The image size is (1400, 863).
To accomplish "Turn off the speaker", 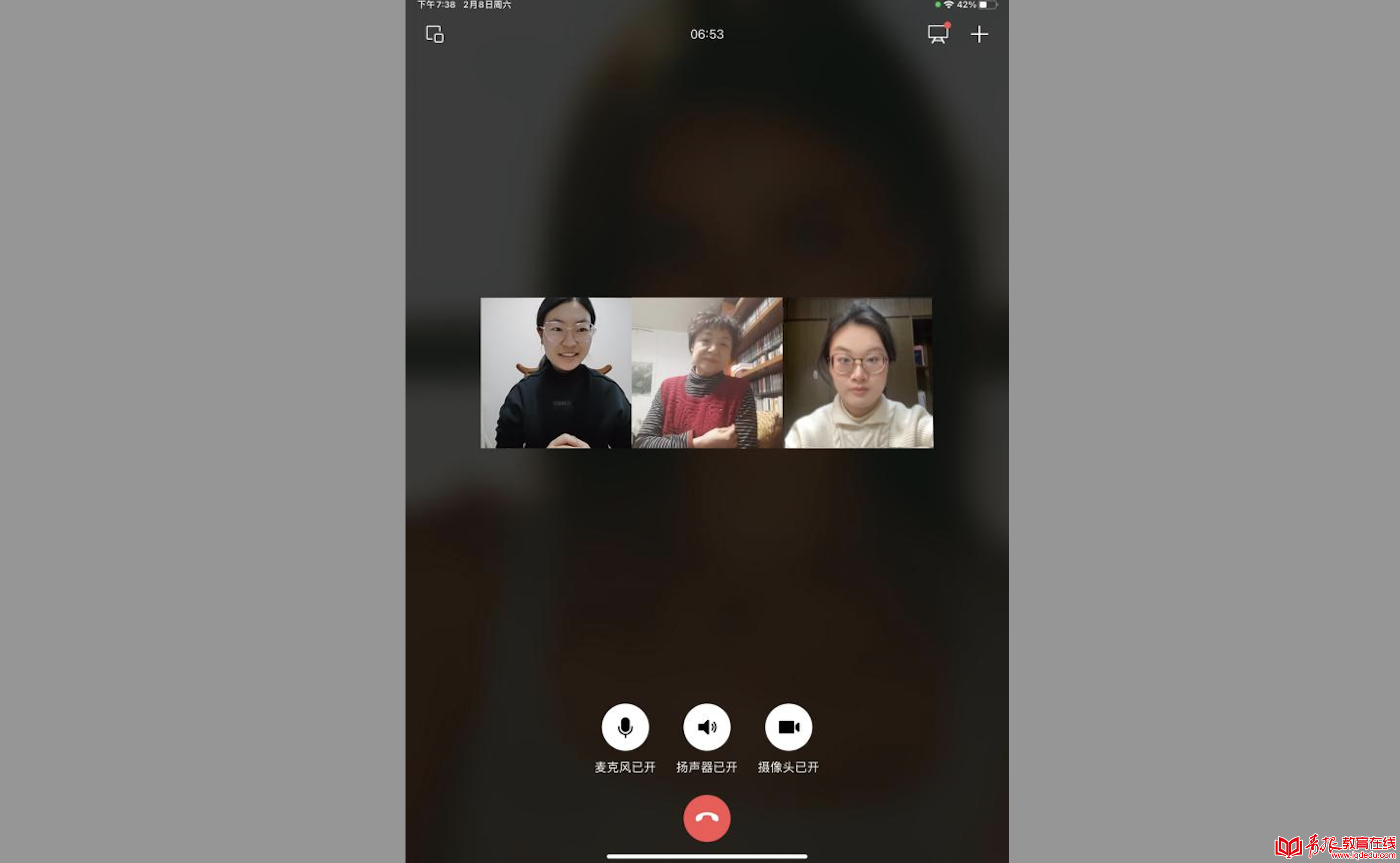I will coord(707,726).
